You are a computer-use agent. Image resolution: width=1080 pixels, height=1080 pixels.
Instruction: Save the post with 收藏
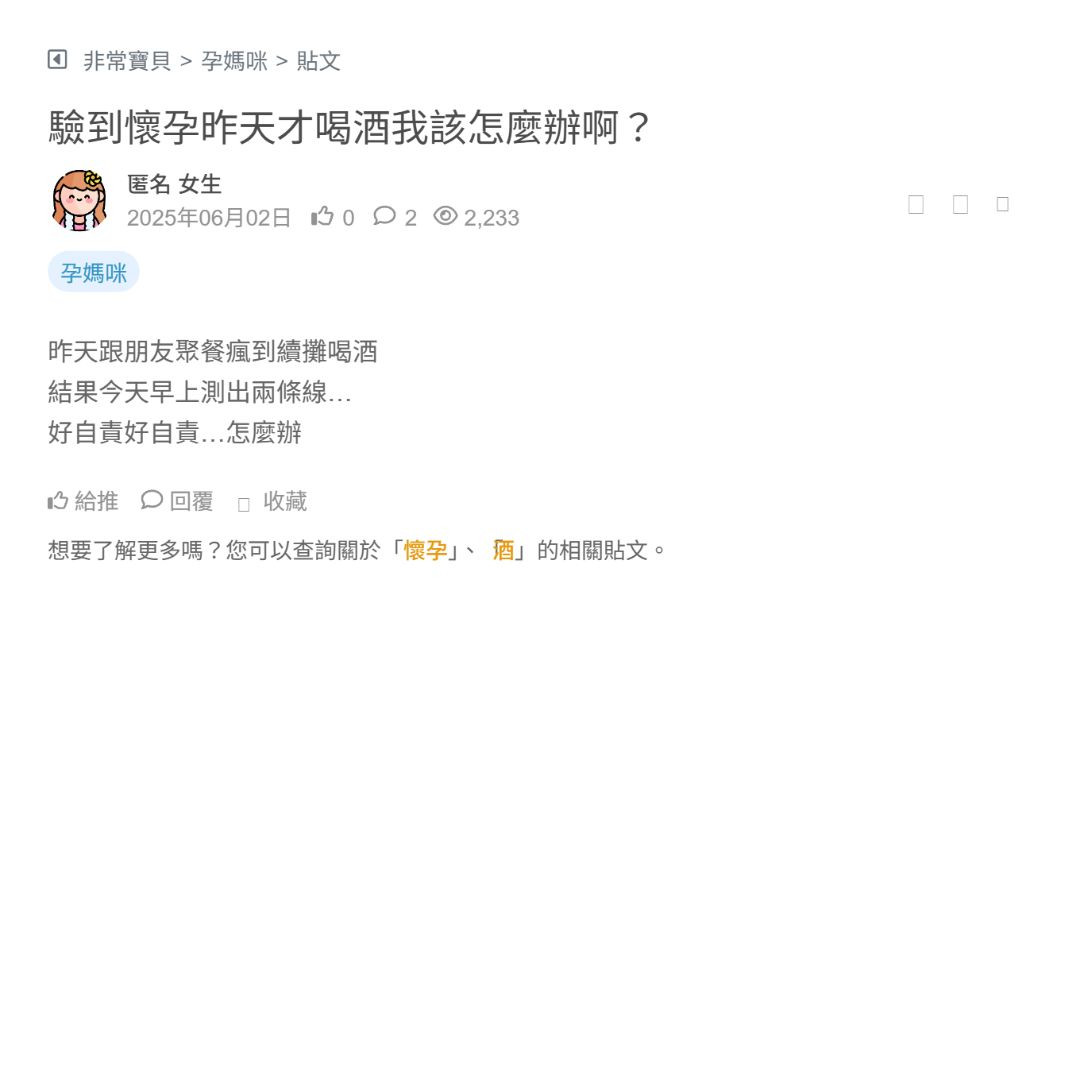tap(273, 502)
